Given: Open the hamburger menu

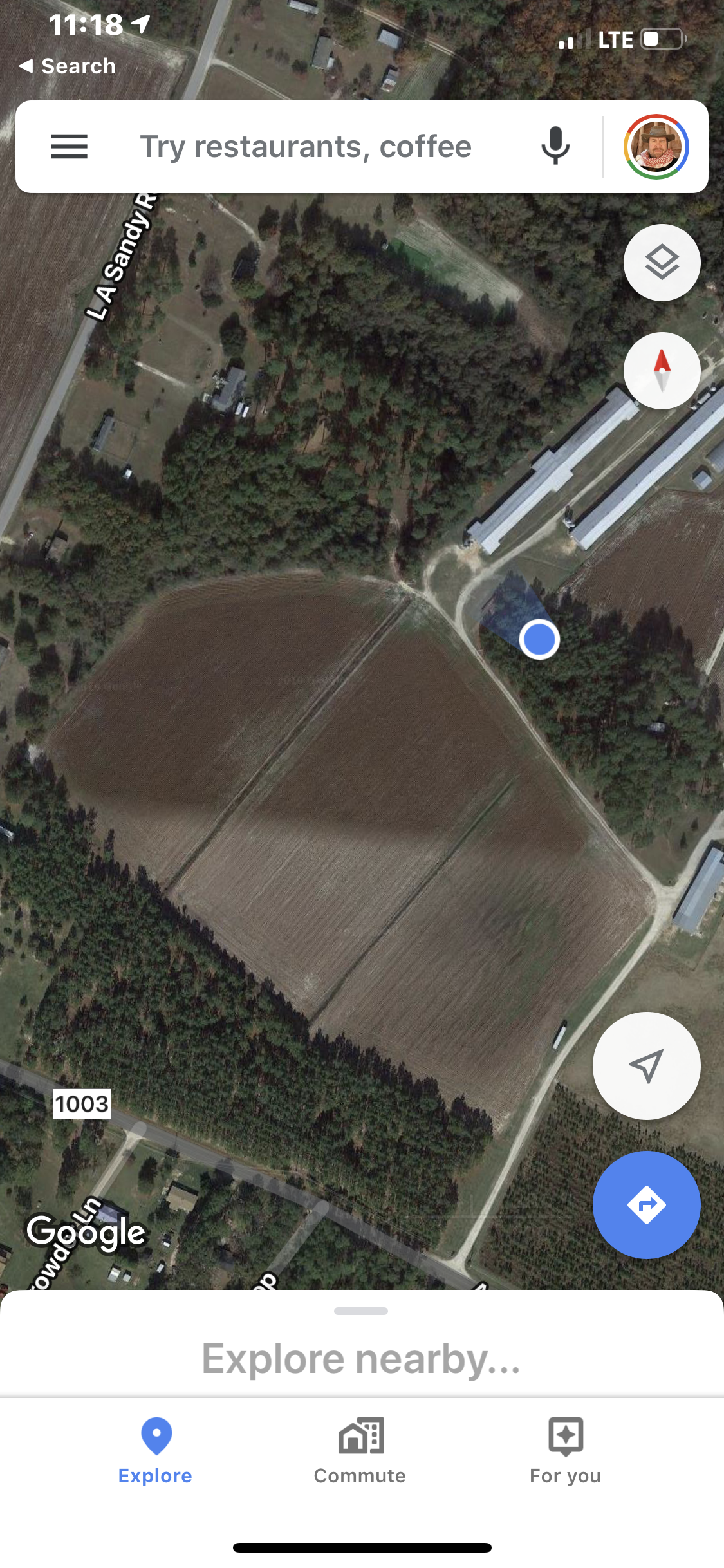Looking at the screenshot, I should (x=69, y=147).
